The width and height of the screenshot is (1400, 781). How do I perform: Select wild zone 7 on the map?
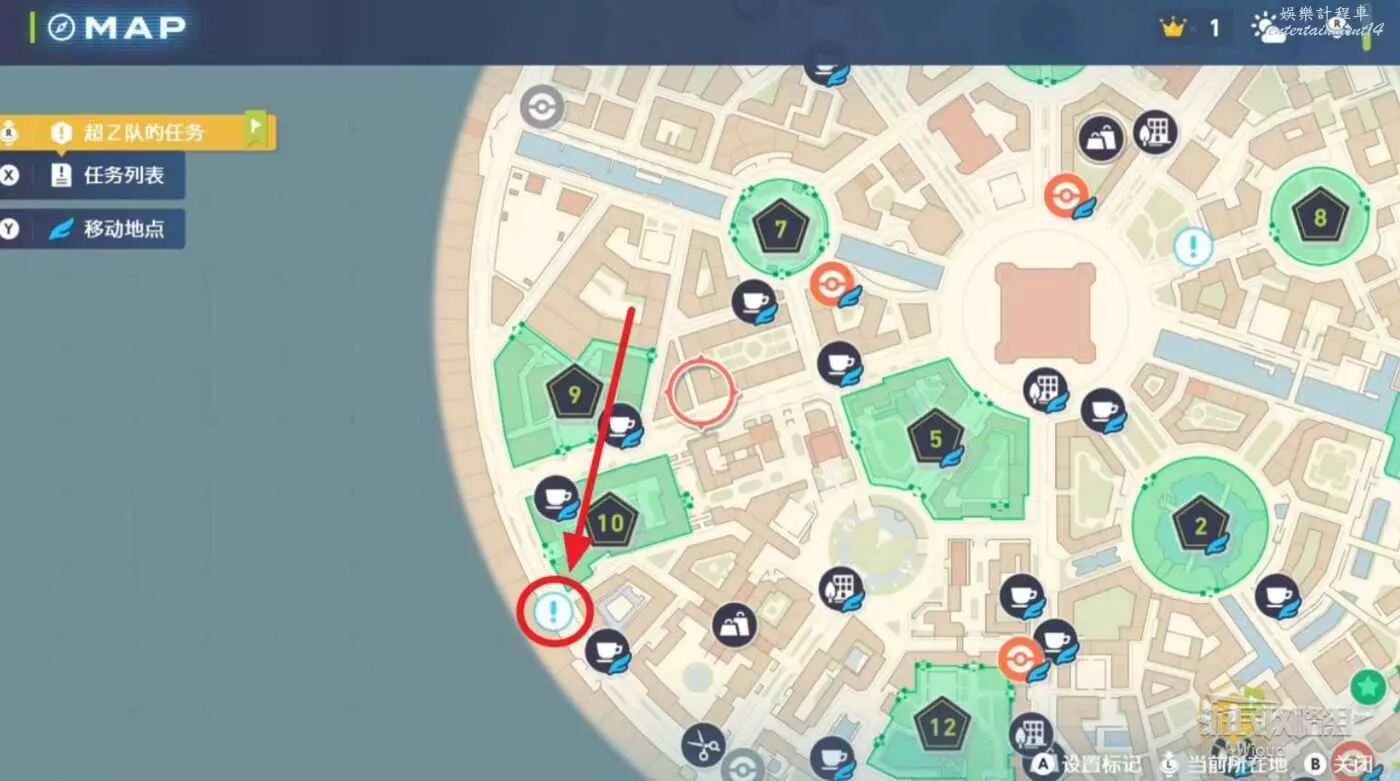click(780, 229)
